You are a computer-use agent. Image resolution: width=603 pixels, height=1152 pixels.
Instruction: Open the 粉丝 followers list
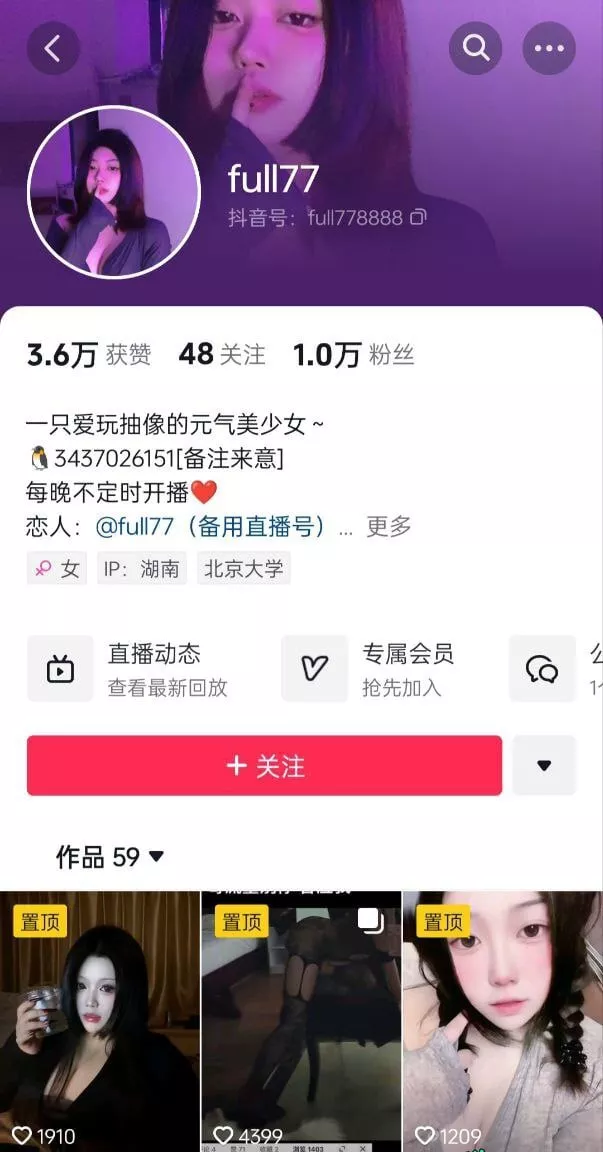354,355
